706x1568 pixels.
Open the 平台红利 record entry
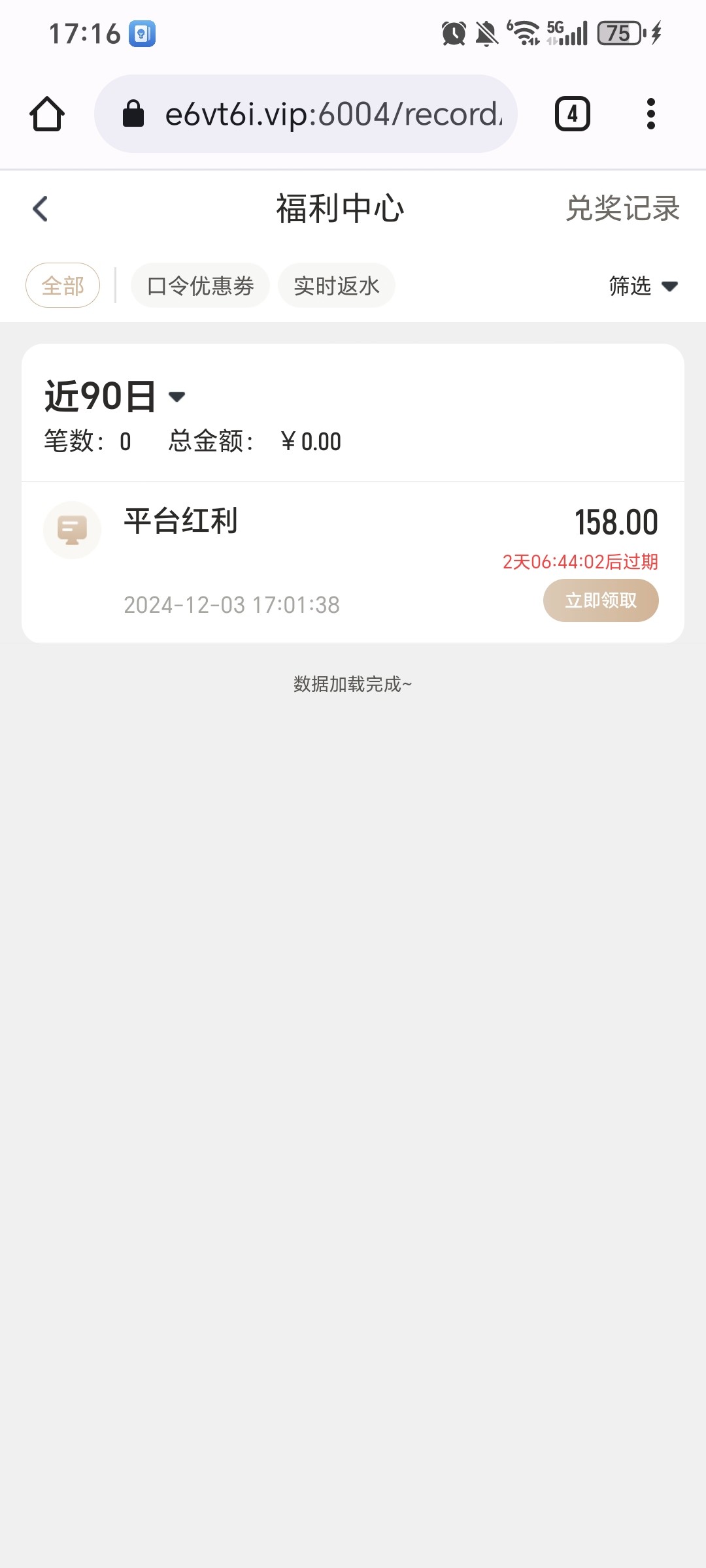point(353,562)
